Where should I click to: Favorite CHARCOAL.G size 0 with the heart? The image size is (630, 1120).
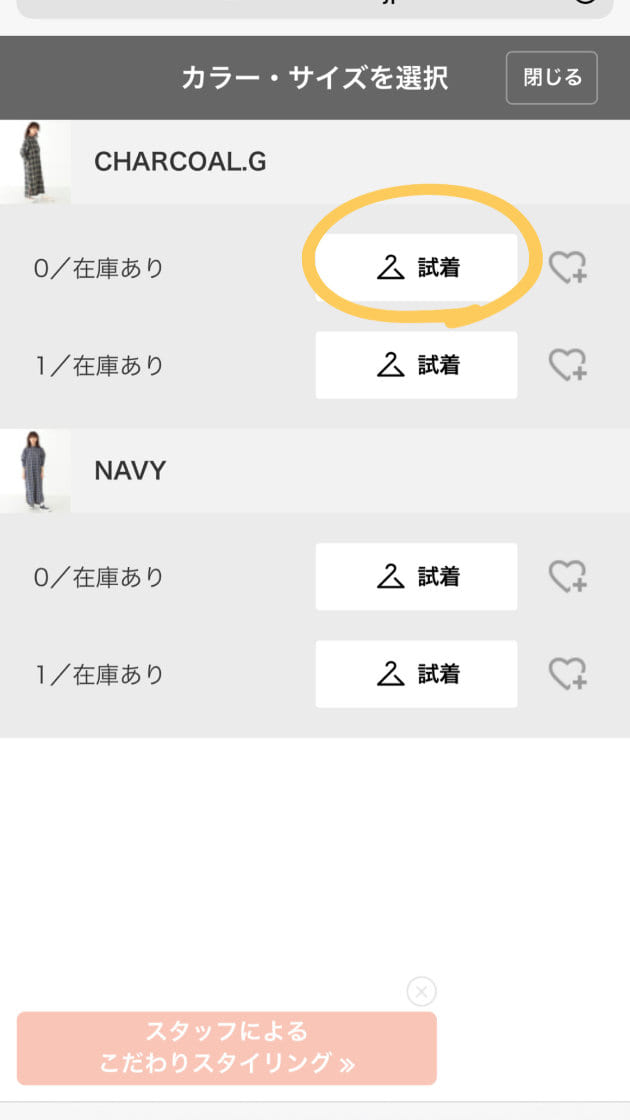click(568, 268)
